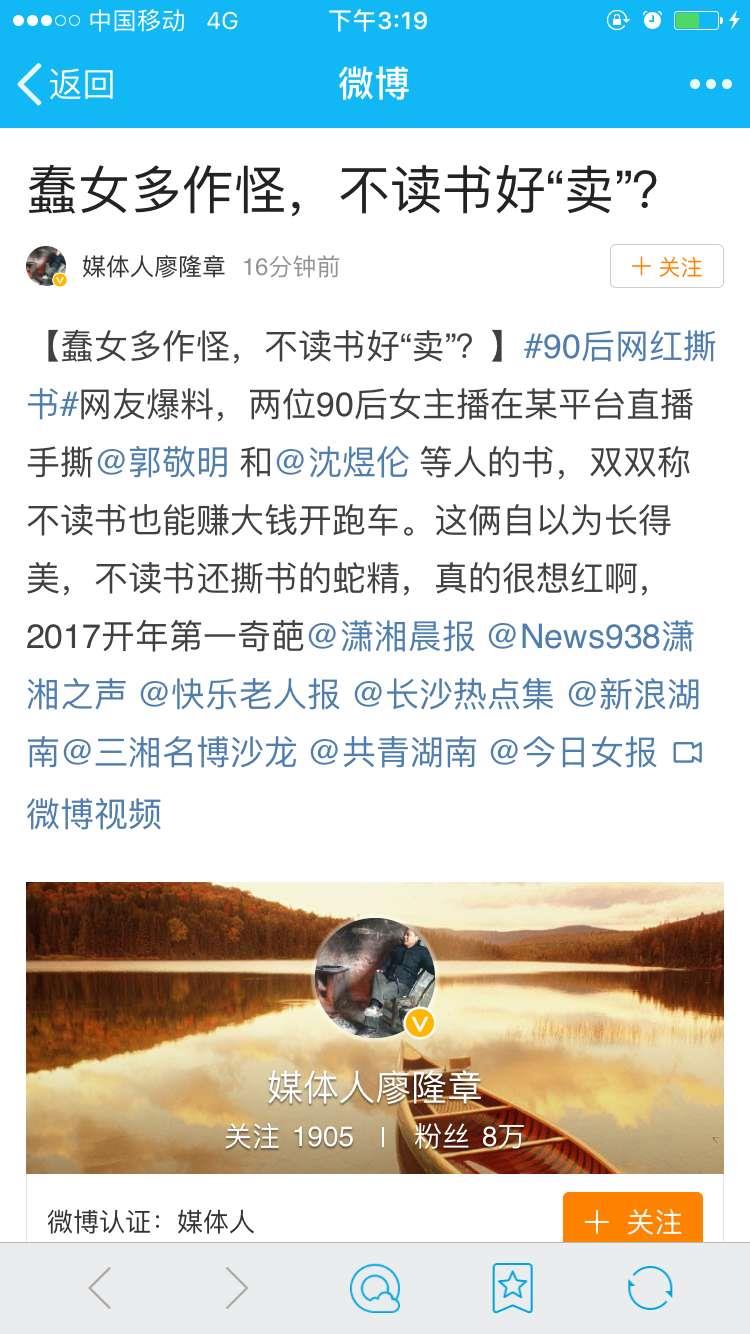Play the 微博视频 video link
The image size is (750, 1334).
click(x=95, y=812)
